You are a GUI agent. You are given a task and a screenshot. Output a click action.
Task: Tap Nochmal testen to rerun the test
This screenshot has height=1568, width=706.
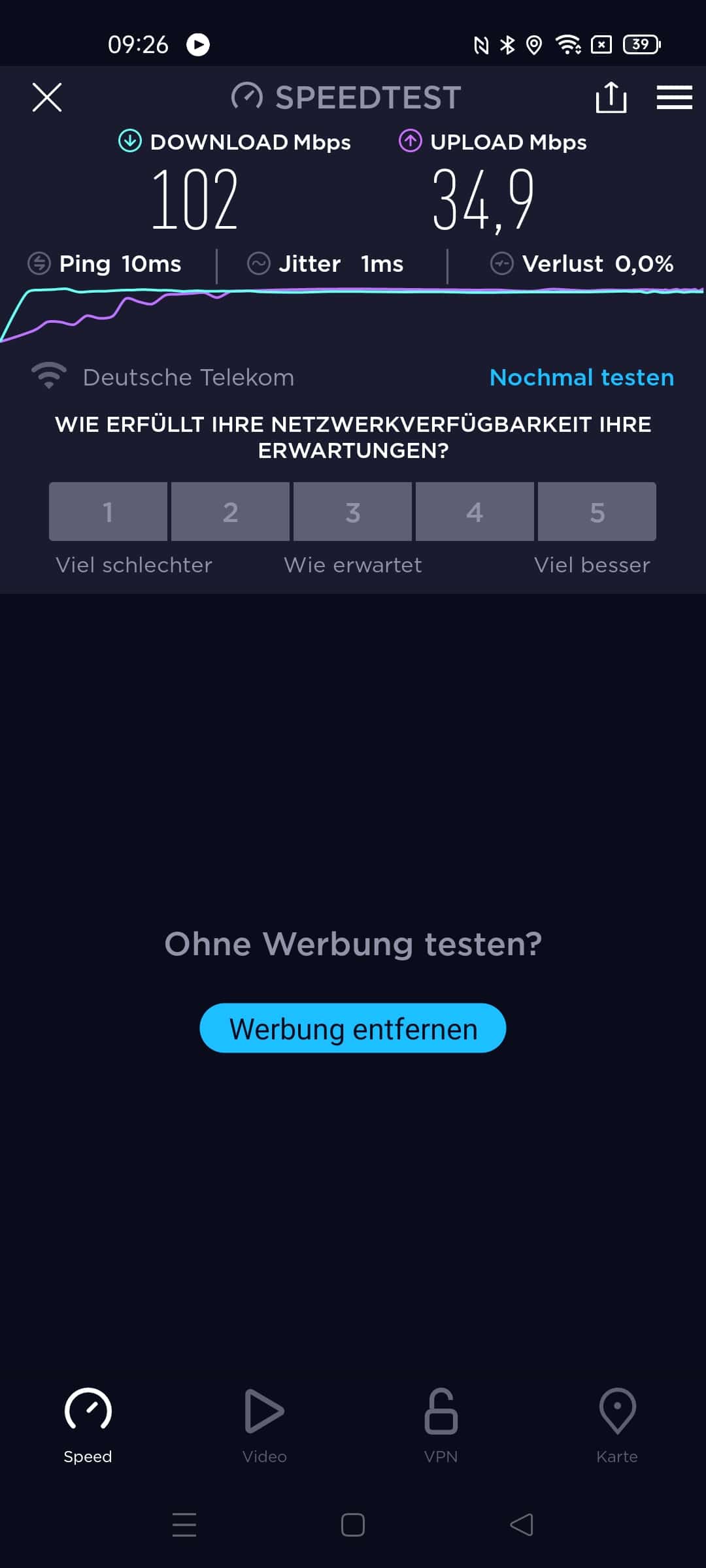[x=582, y=377]
